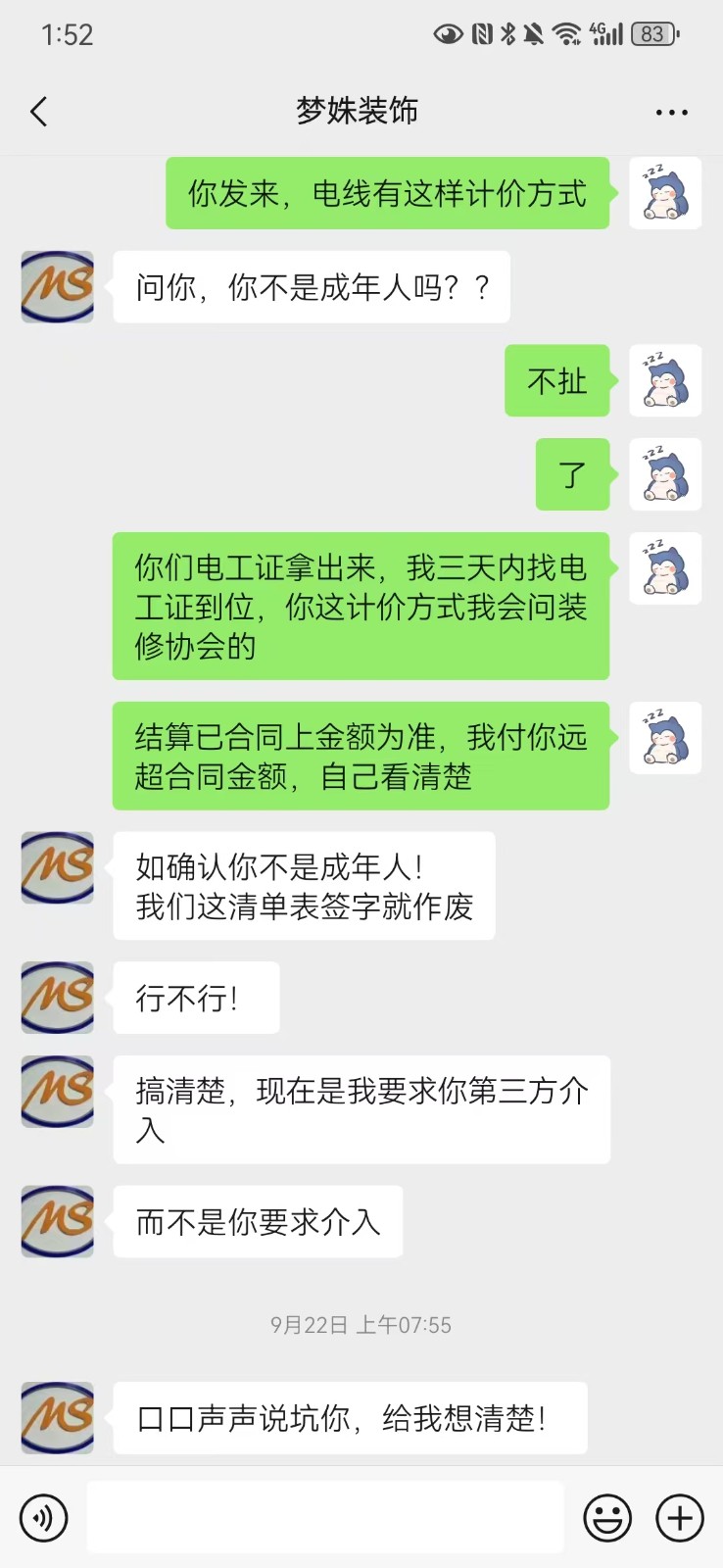Open the plus attachments menu
This screenshot has height=1568, width=723.
click(680, 1518)
